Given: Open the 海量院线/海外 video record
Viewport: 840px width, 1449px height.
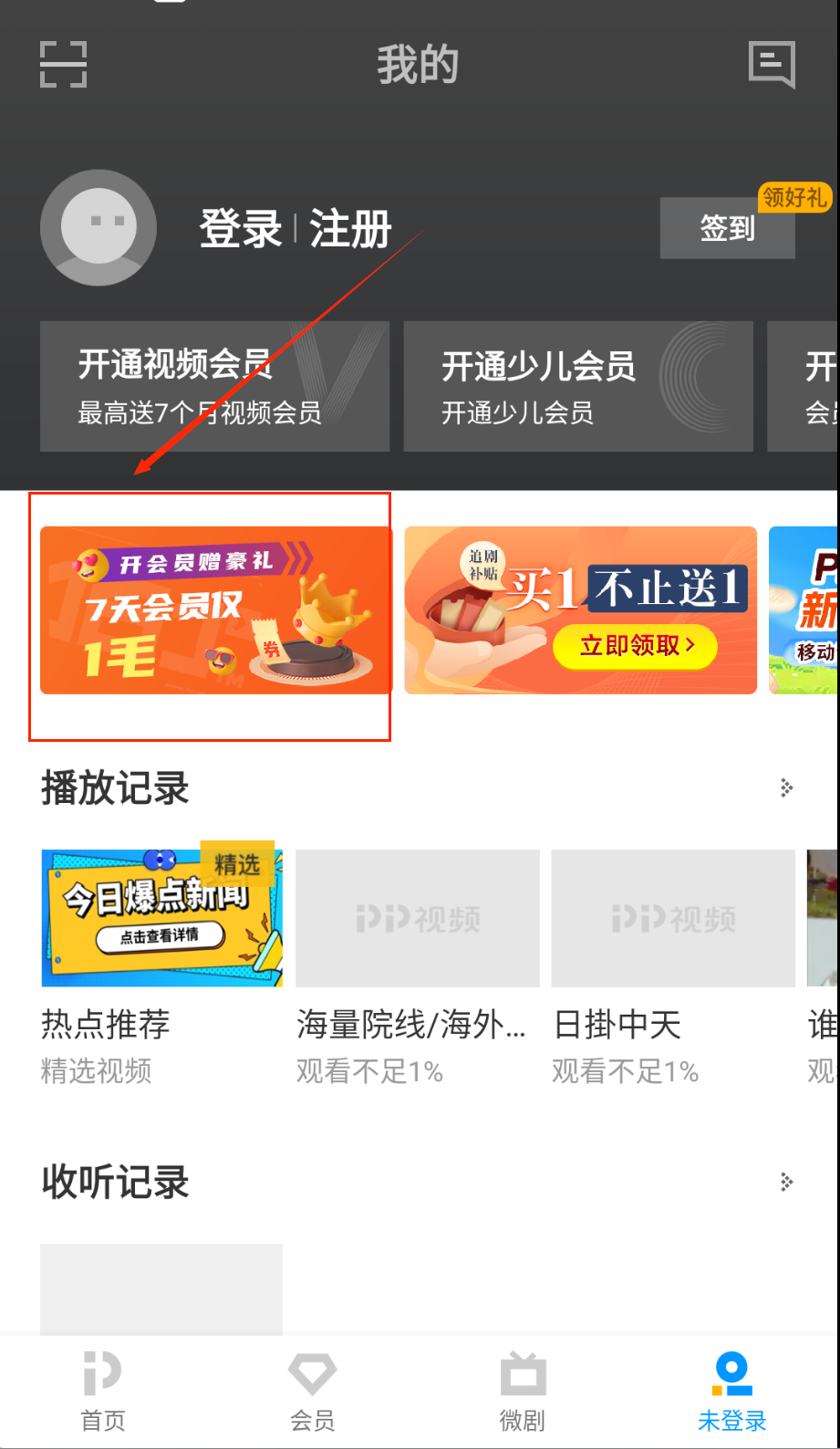Looking at the screenshot, I should (417, 918).
